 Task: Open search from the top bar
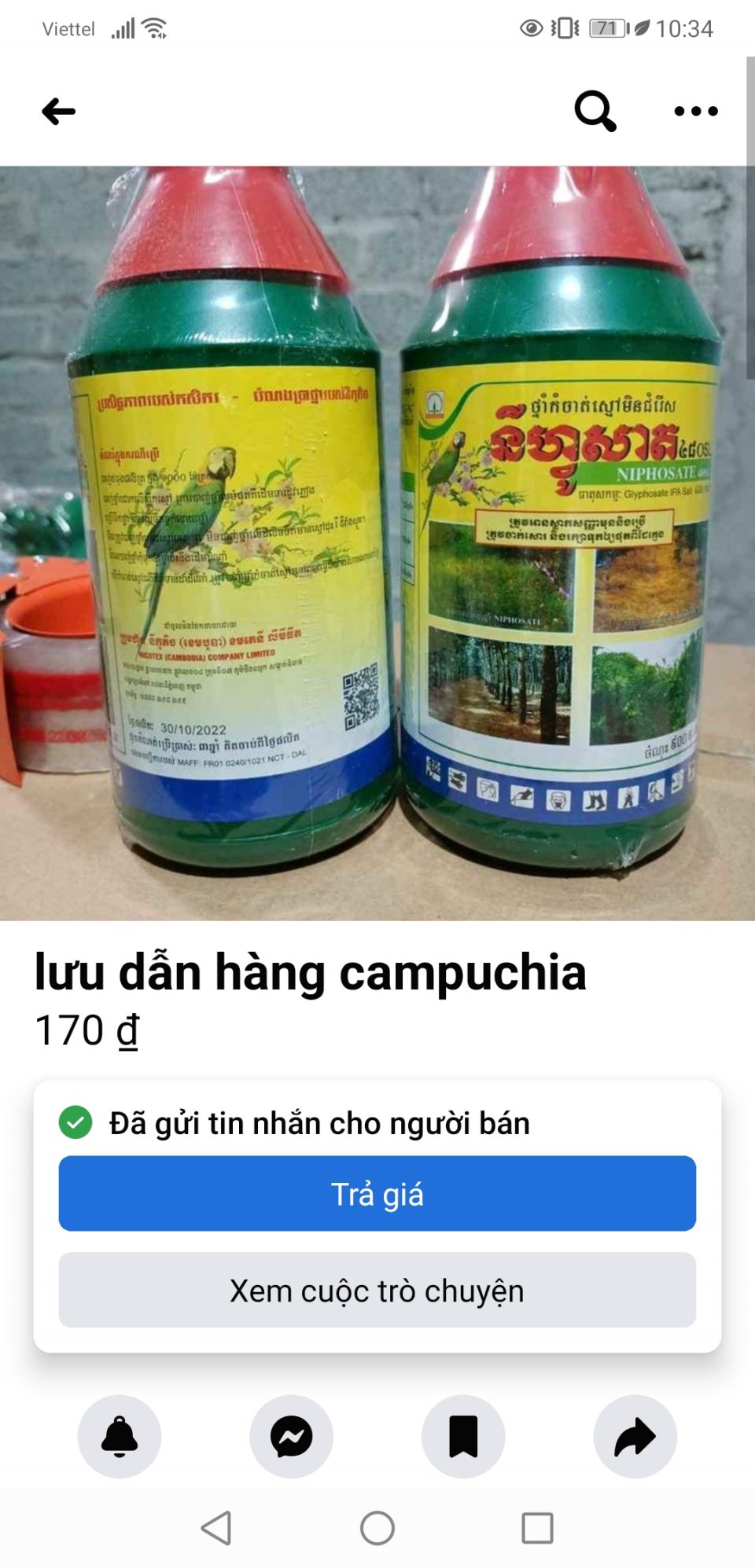595,112
